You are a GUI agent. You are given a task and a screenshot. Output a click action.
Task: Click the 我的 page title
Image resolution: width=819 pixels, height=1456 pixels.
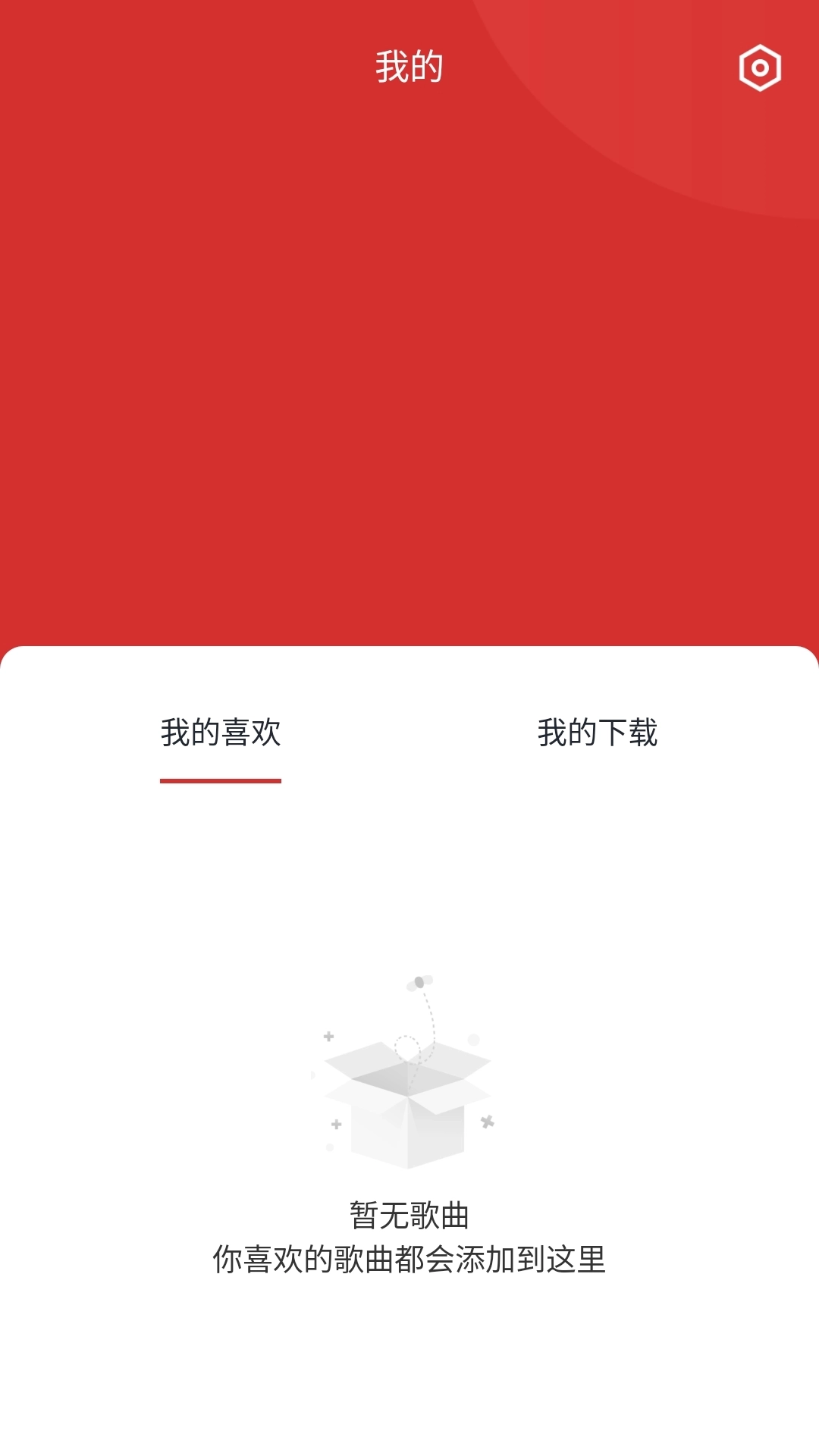(409, 67)
